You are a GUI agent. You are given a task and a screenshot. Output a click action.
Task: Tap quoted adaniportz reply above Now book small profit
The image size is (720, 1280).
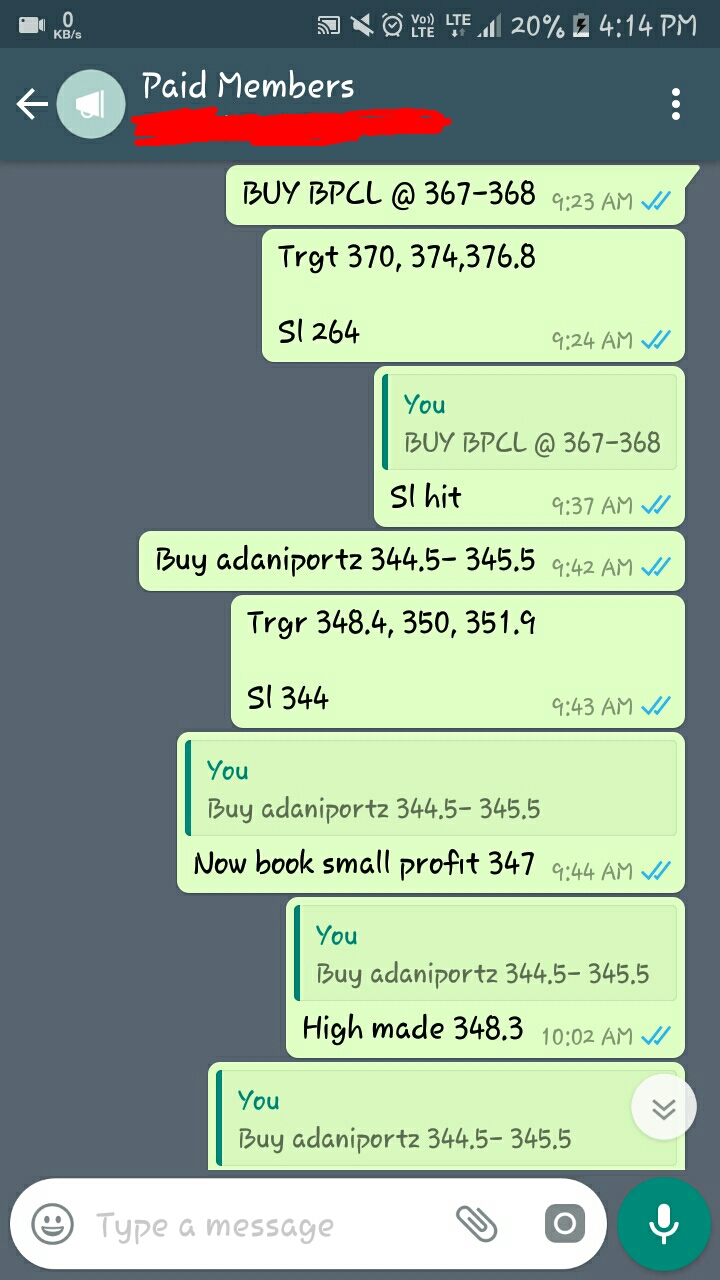[431, 789]
